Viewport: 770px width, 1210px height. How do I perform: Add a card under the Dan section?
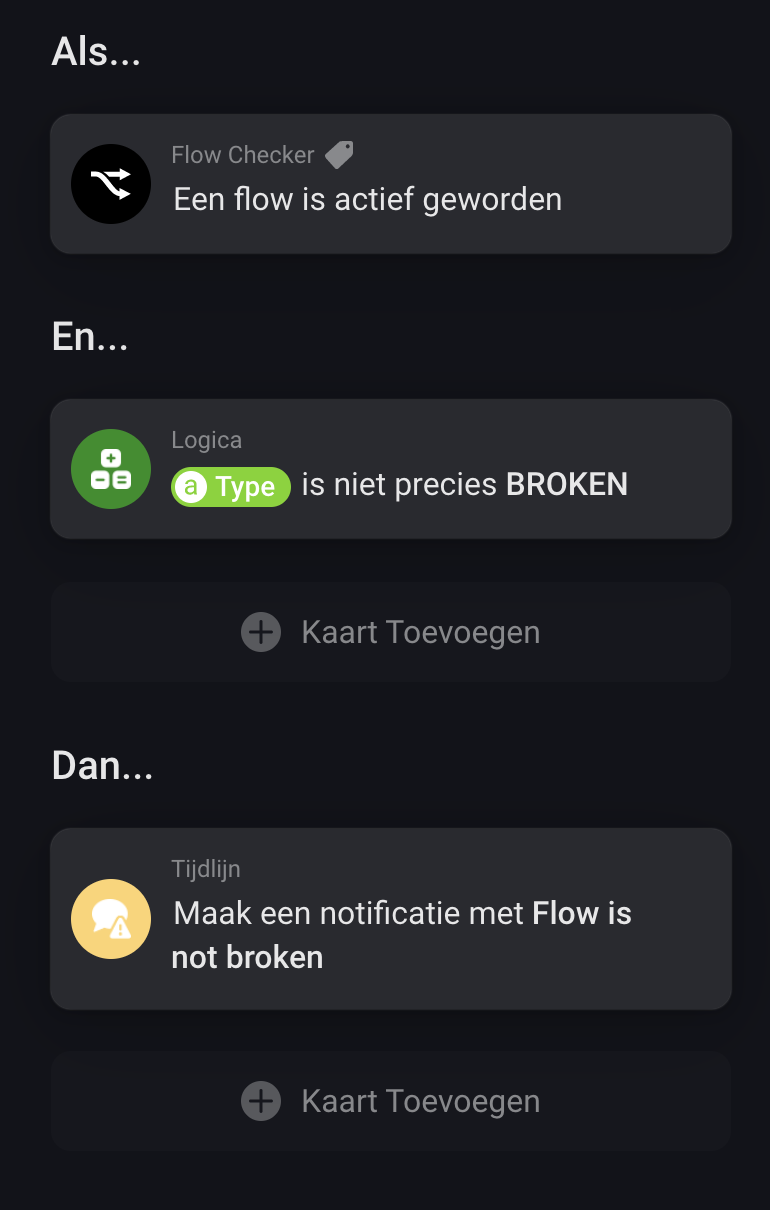pyautogui.click(x=390, y=1101)
